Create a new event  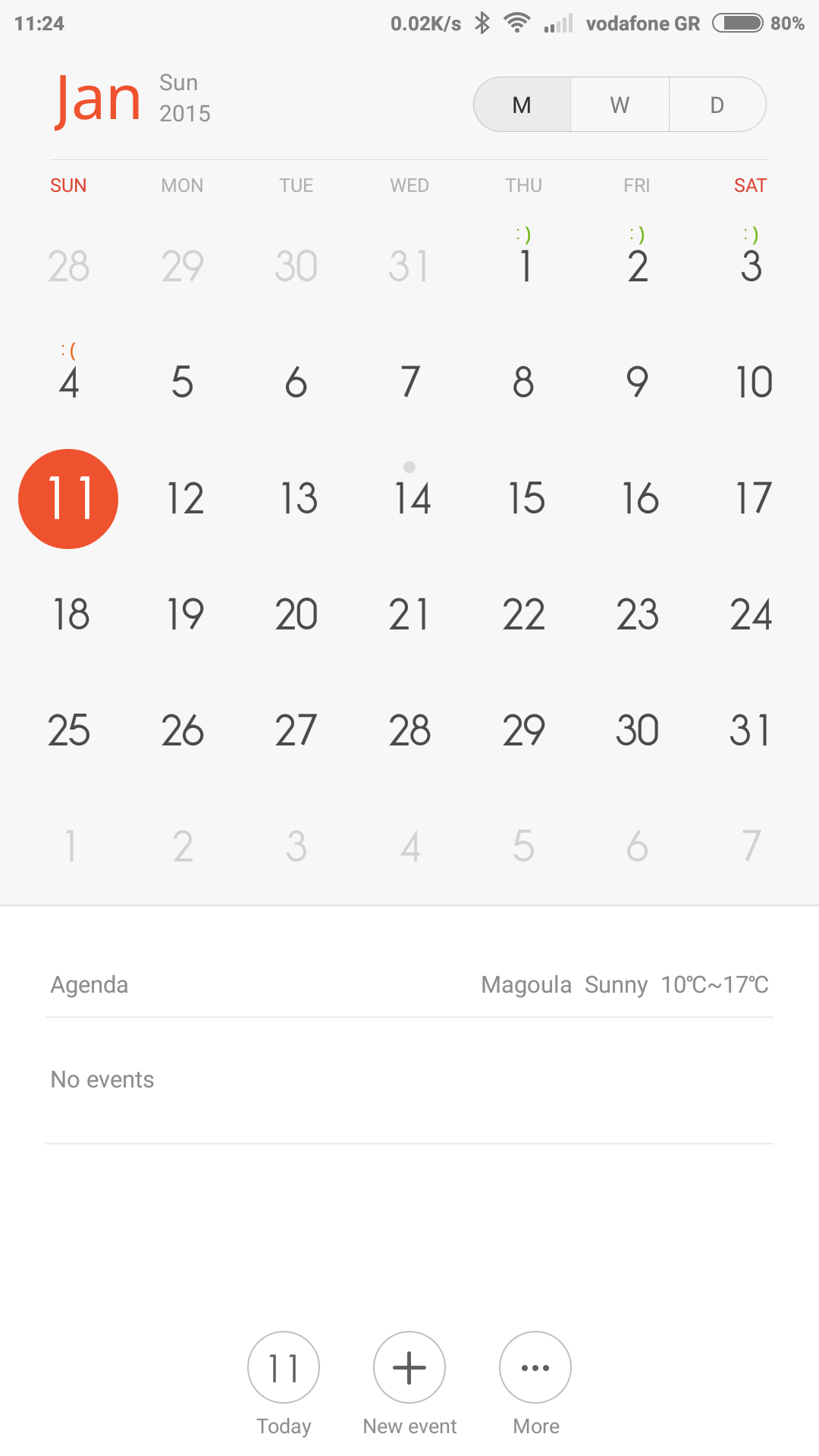(409, 1367)
